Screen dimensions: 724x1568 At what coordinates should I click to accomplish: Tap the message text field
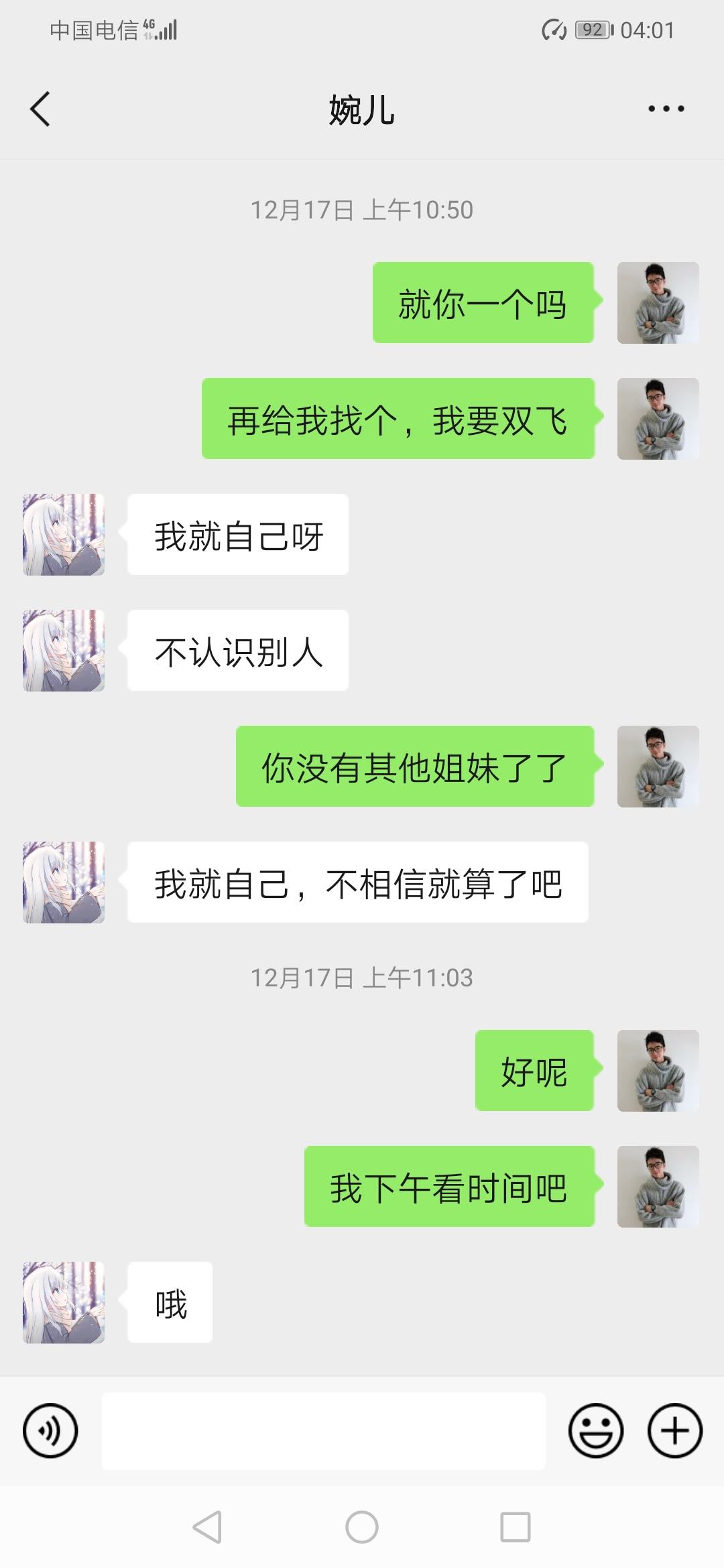click(323, 1431)
